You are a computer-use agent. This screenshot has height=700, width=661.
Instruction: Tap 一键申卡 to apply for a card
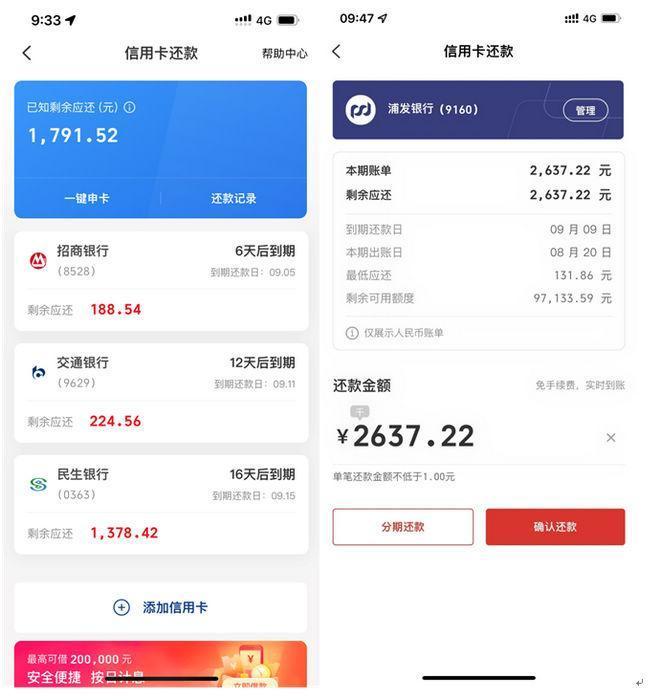point(87,198)
